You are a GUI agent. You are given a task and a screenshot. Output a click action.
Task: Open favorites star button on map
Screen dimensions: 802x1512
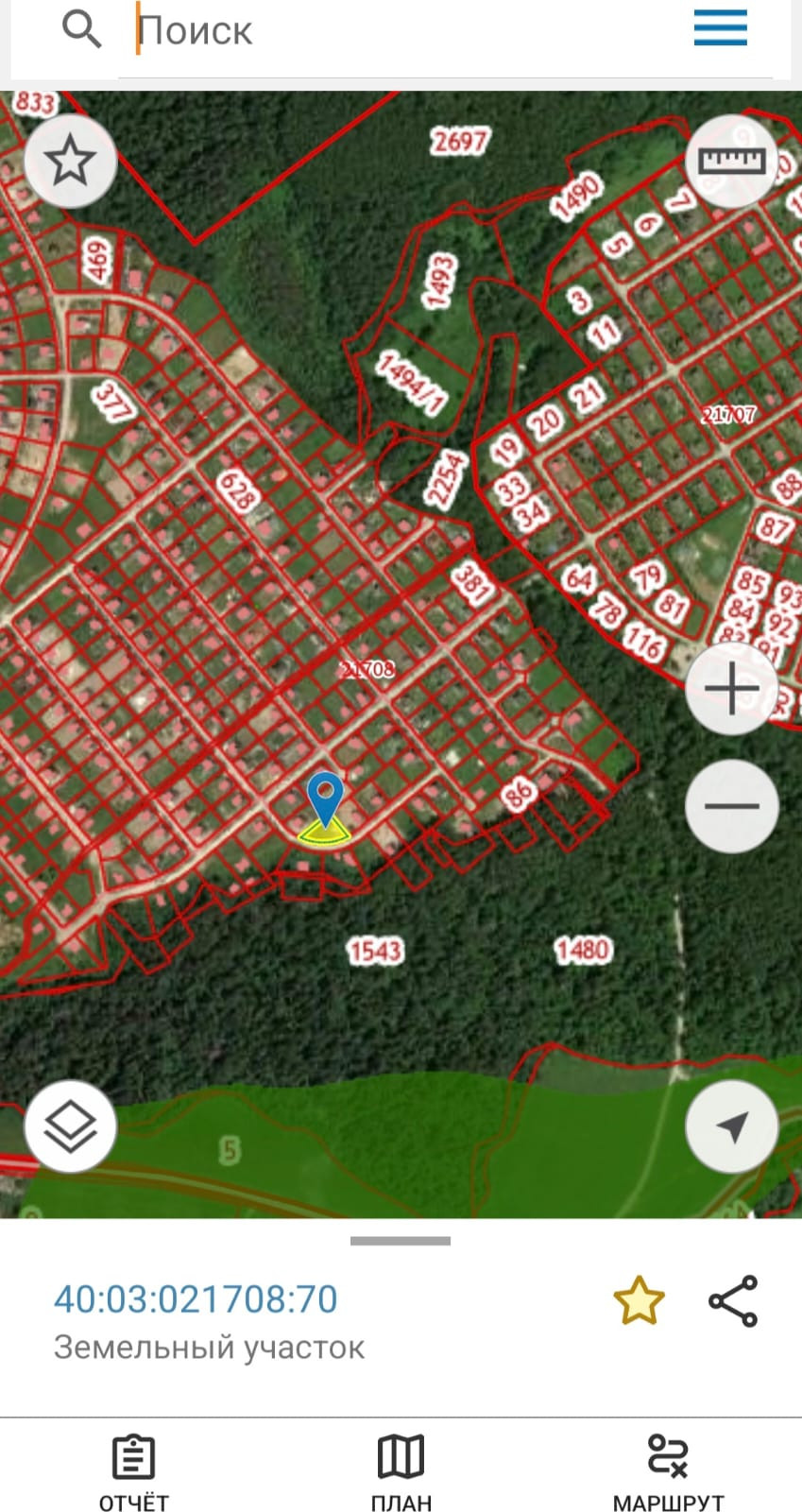[70, 162]
